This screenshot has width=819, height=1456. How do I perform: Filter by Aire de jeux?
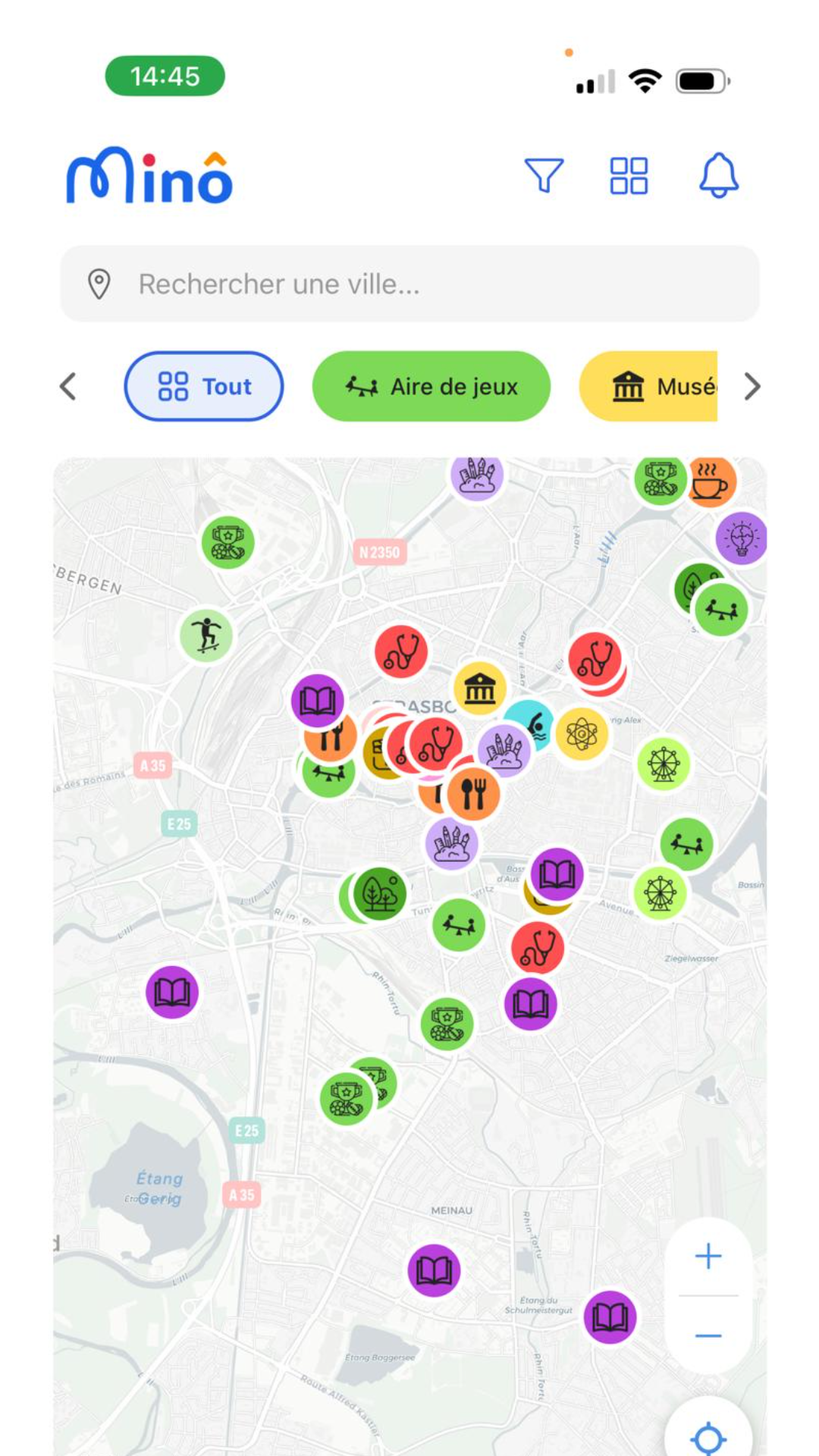click(x=431, y=386)
